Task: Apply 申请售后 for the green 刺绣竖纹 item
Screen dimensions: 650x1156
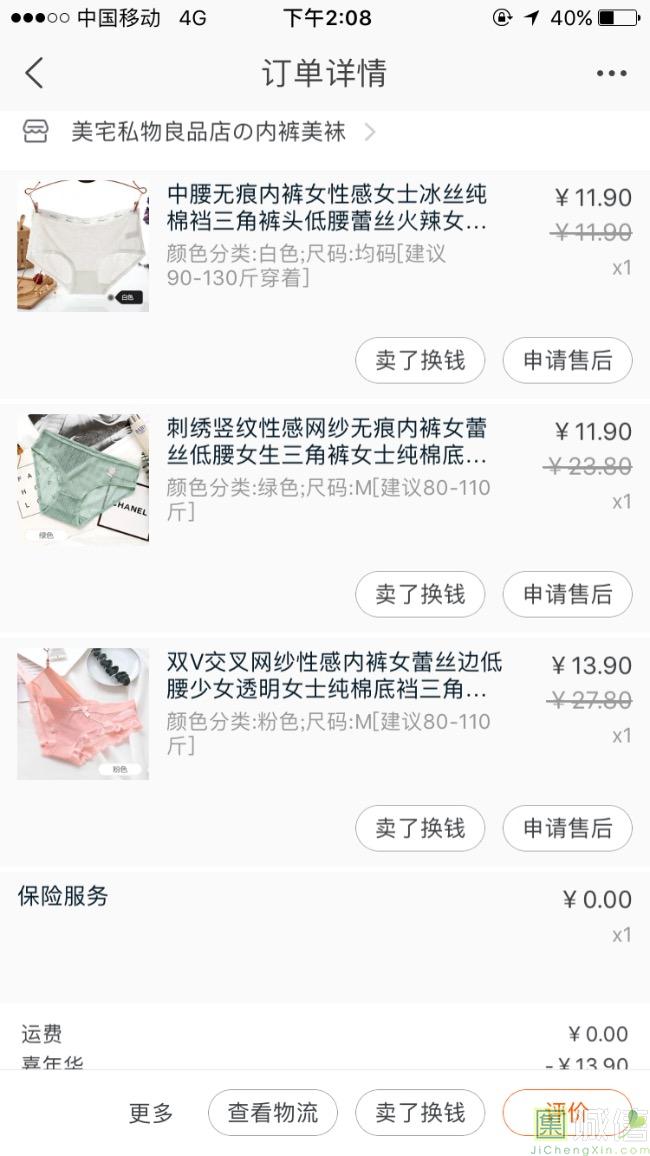Action: click(x=567, y=594)
